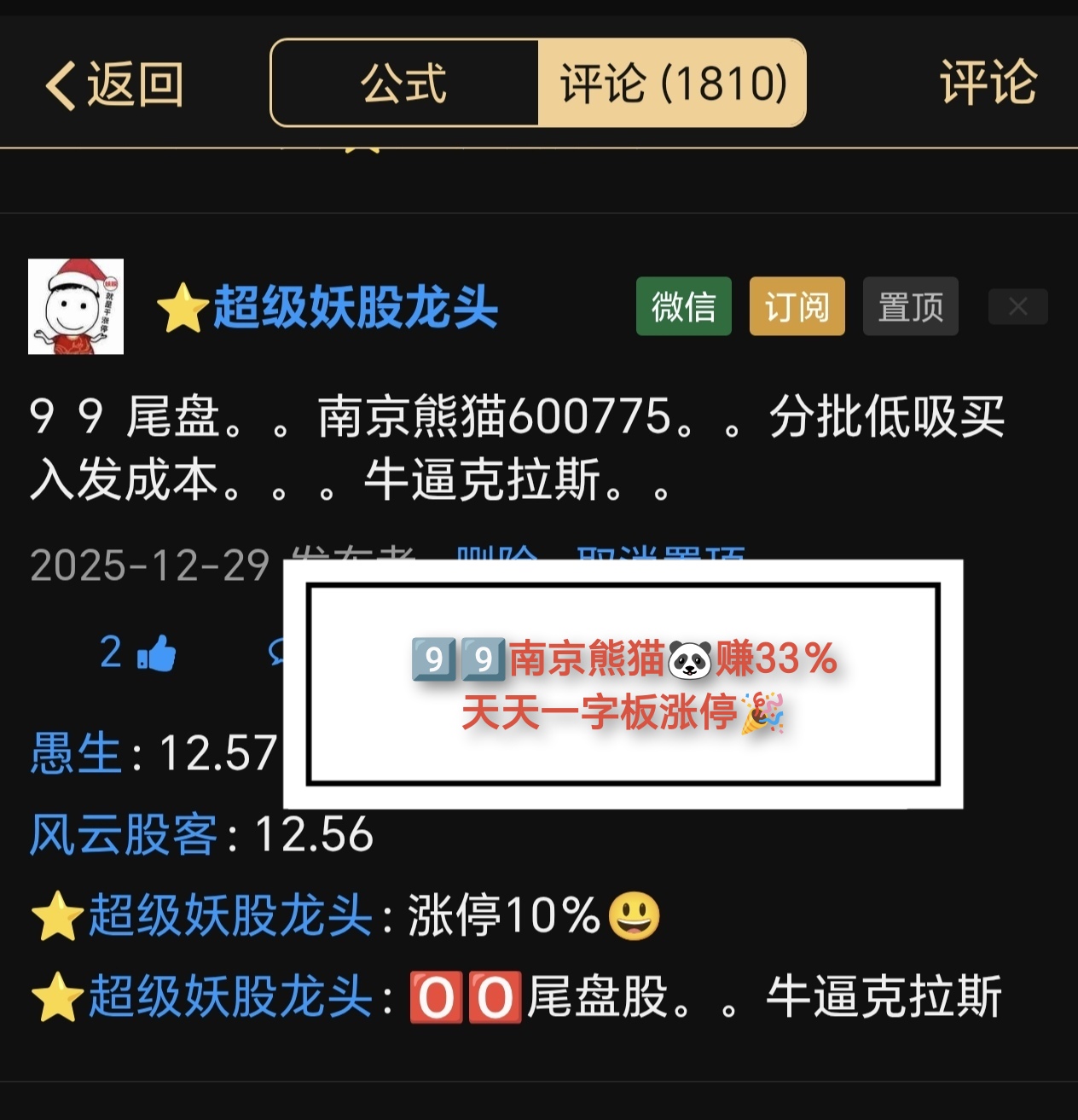Tap 评论 at top right to write a comment

click(x=988, y=84)
